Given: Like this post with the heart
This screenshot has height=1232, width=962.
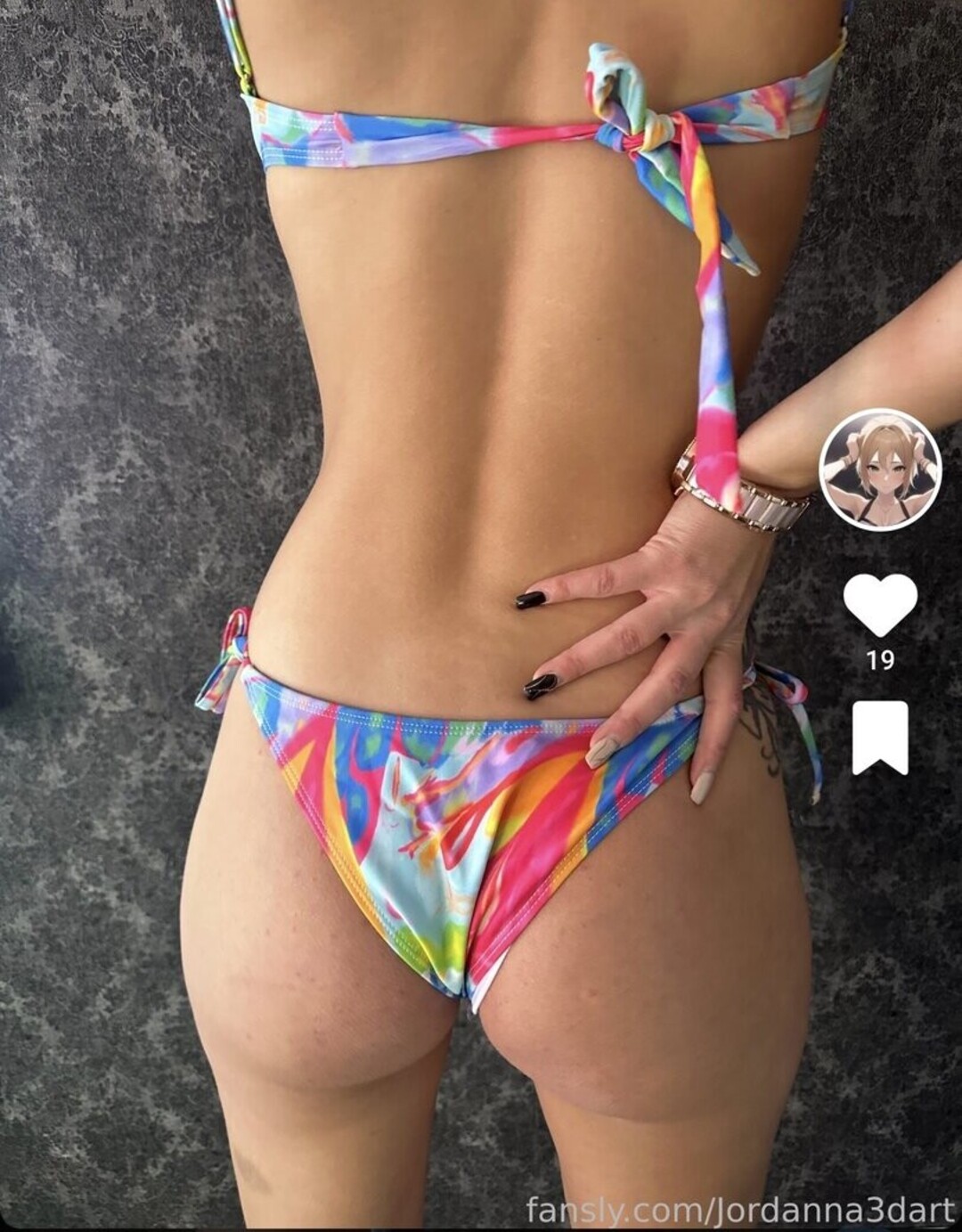Looking at the screenshot, I should click(880, 605).
